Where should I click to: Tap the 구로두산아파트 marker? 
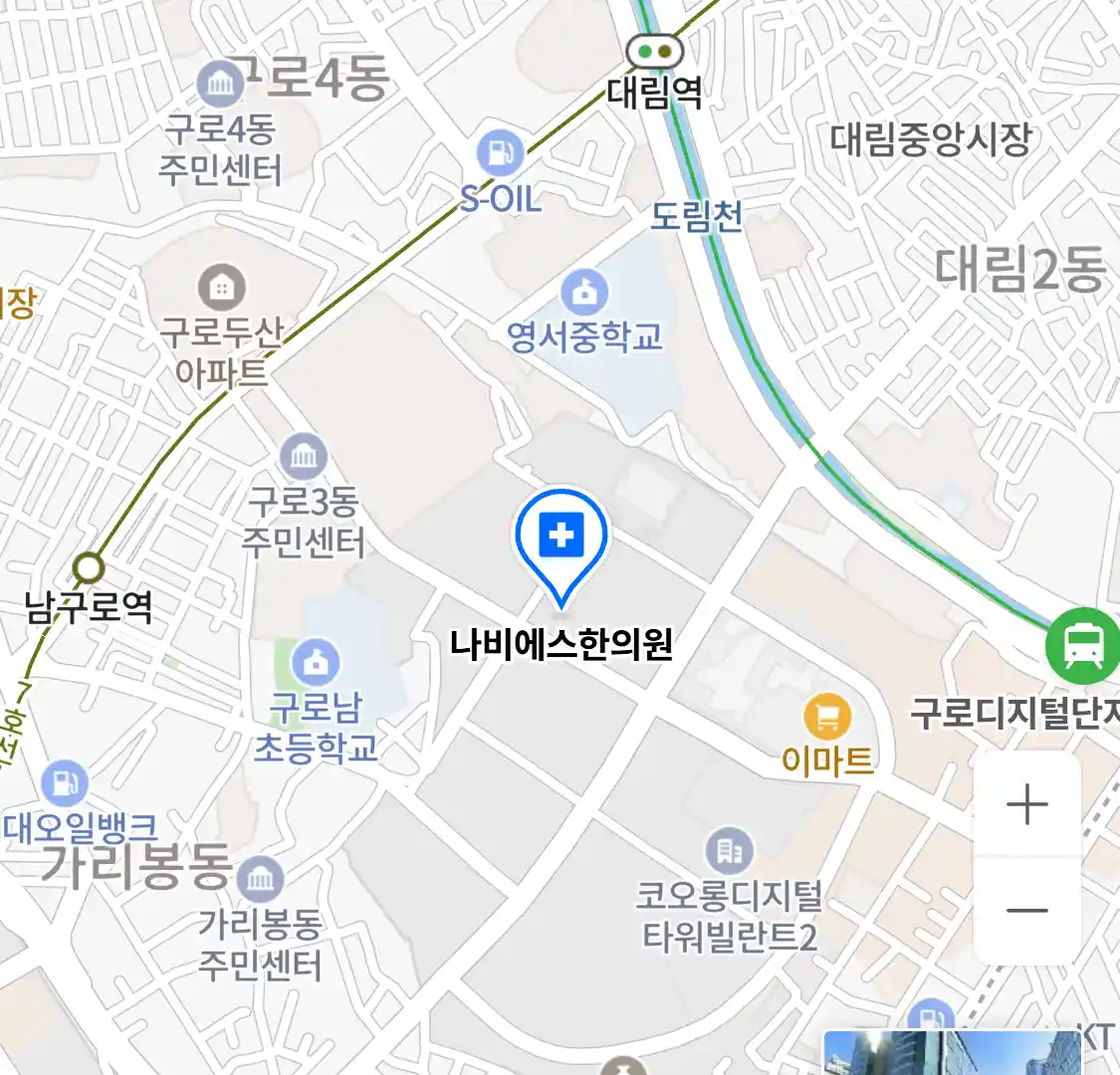point(222,289)
